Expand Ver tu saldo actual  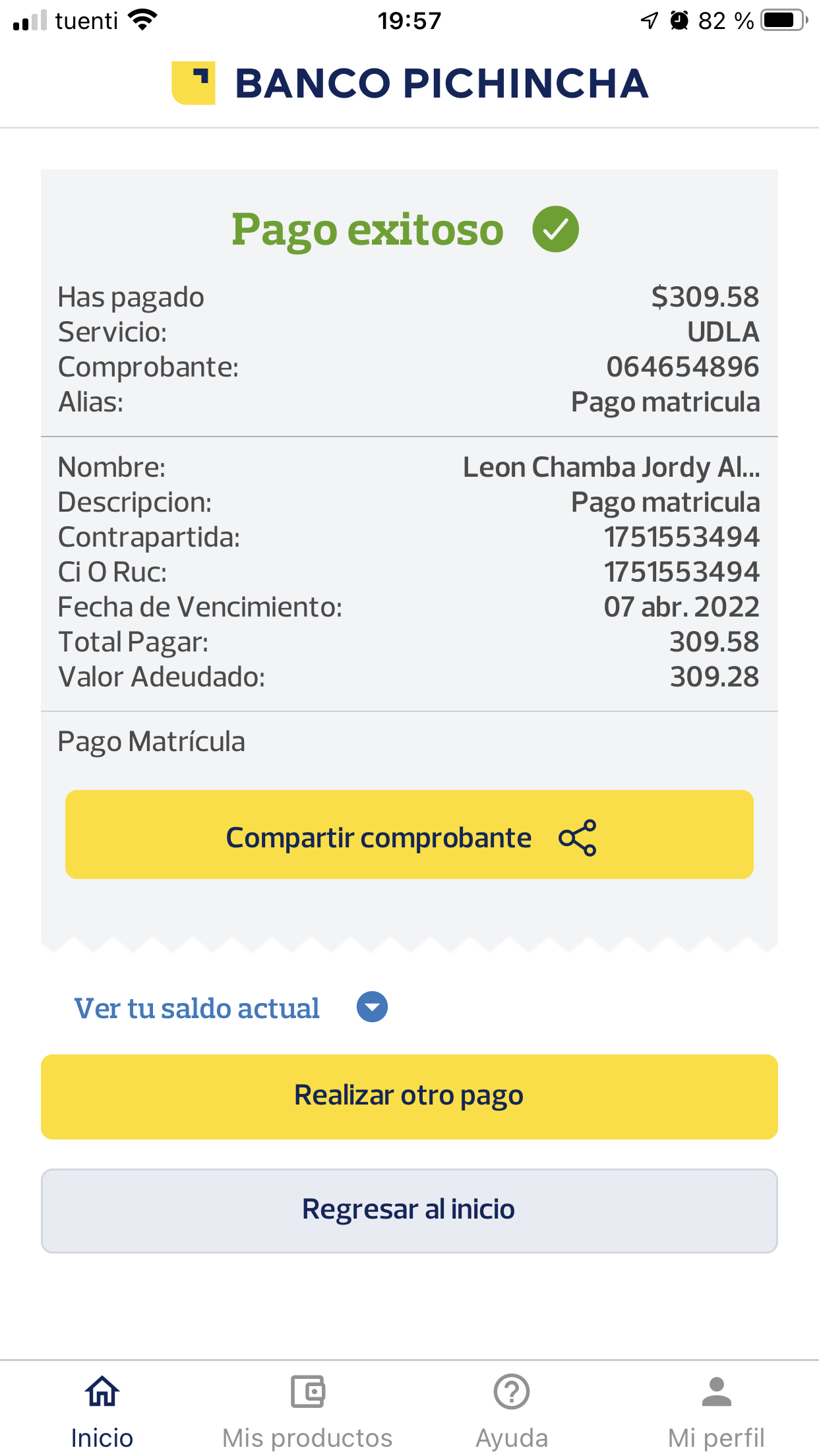pyautogui.click(x=371, y=1008)
